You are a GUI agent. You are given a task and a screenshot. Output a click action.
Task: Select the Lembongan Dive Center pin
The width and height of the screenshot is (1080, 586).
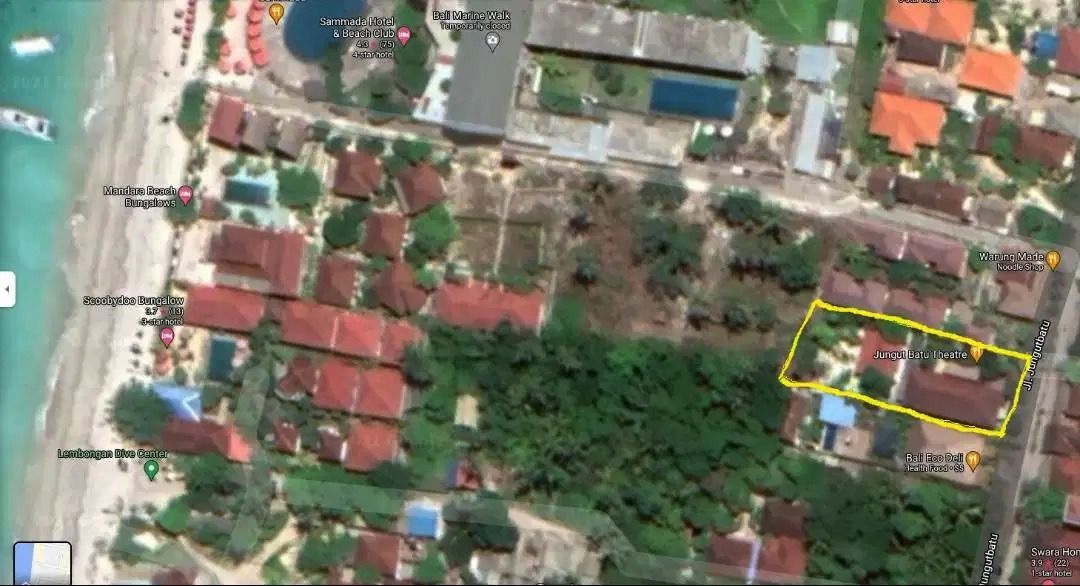(x=151, y=468)
